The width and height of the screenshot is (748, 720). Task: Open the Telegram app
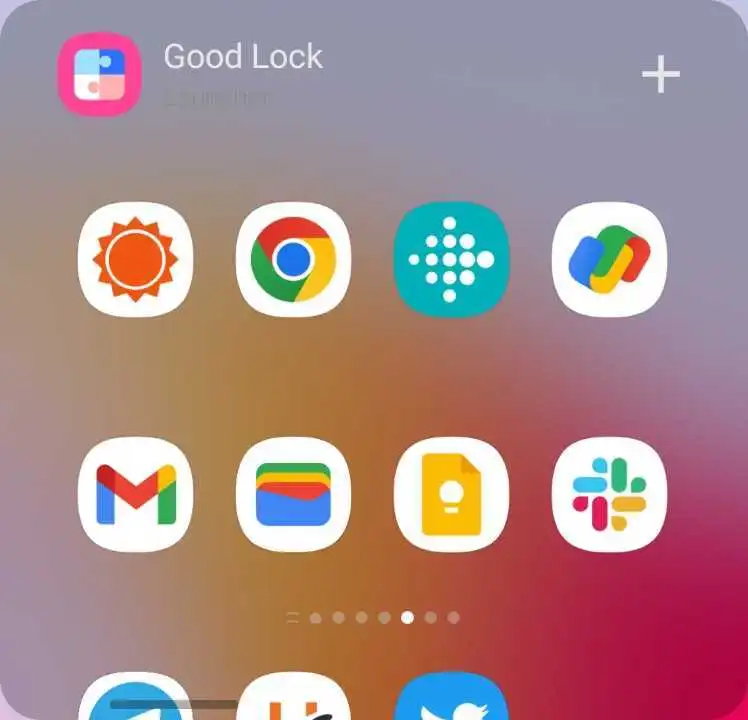[x=135, y=700]
